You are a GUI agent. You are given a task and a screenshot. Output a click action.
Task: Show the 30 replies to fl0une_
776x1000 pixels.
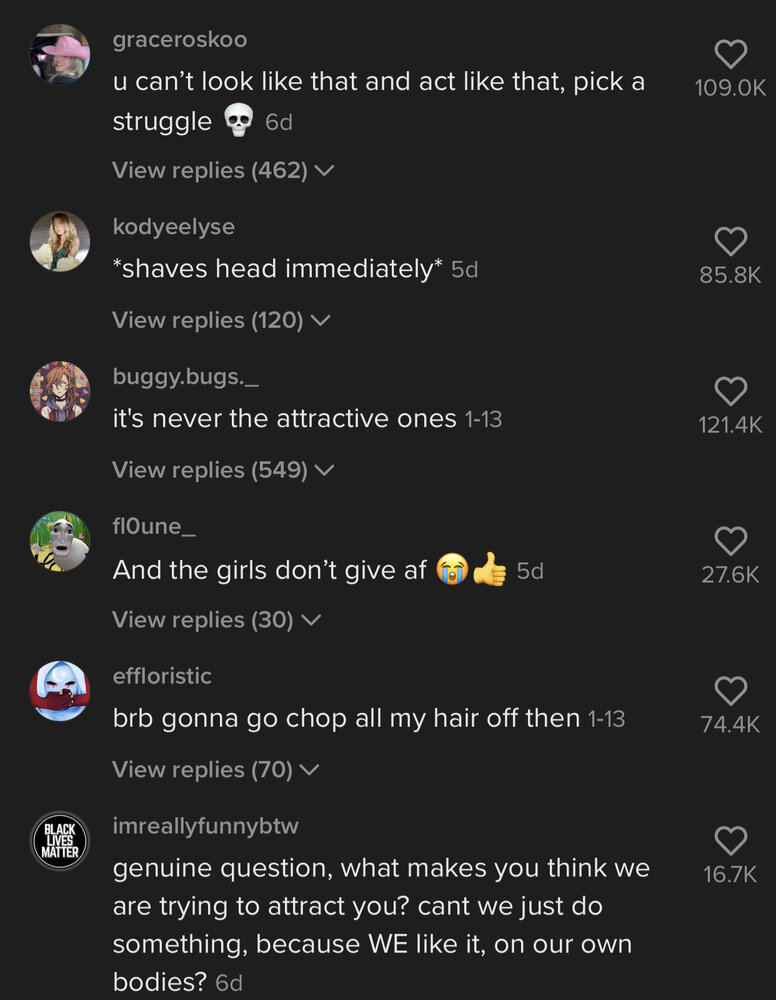(x=216, y=620)
